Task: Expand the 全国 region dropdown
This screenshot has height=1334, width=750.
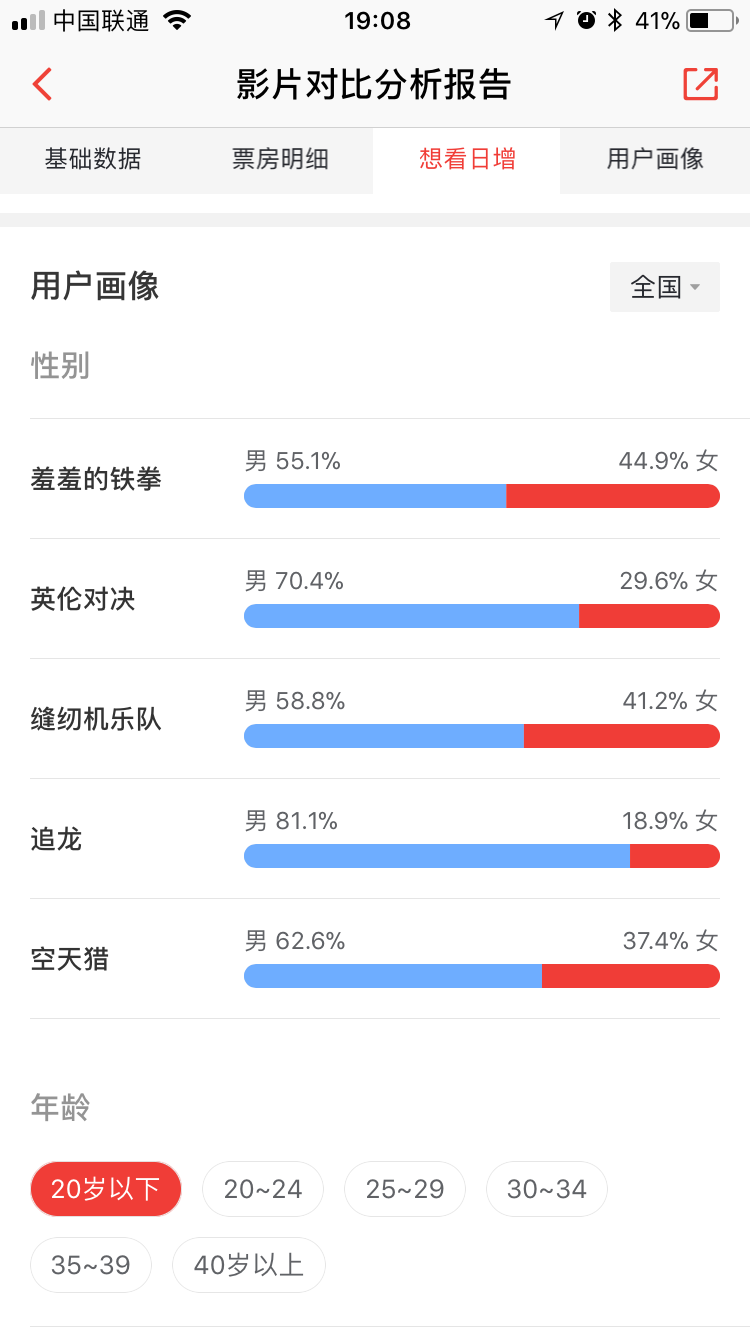Action: 665,287
